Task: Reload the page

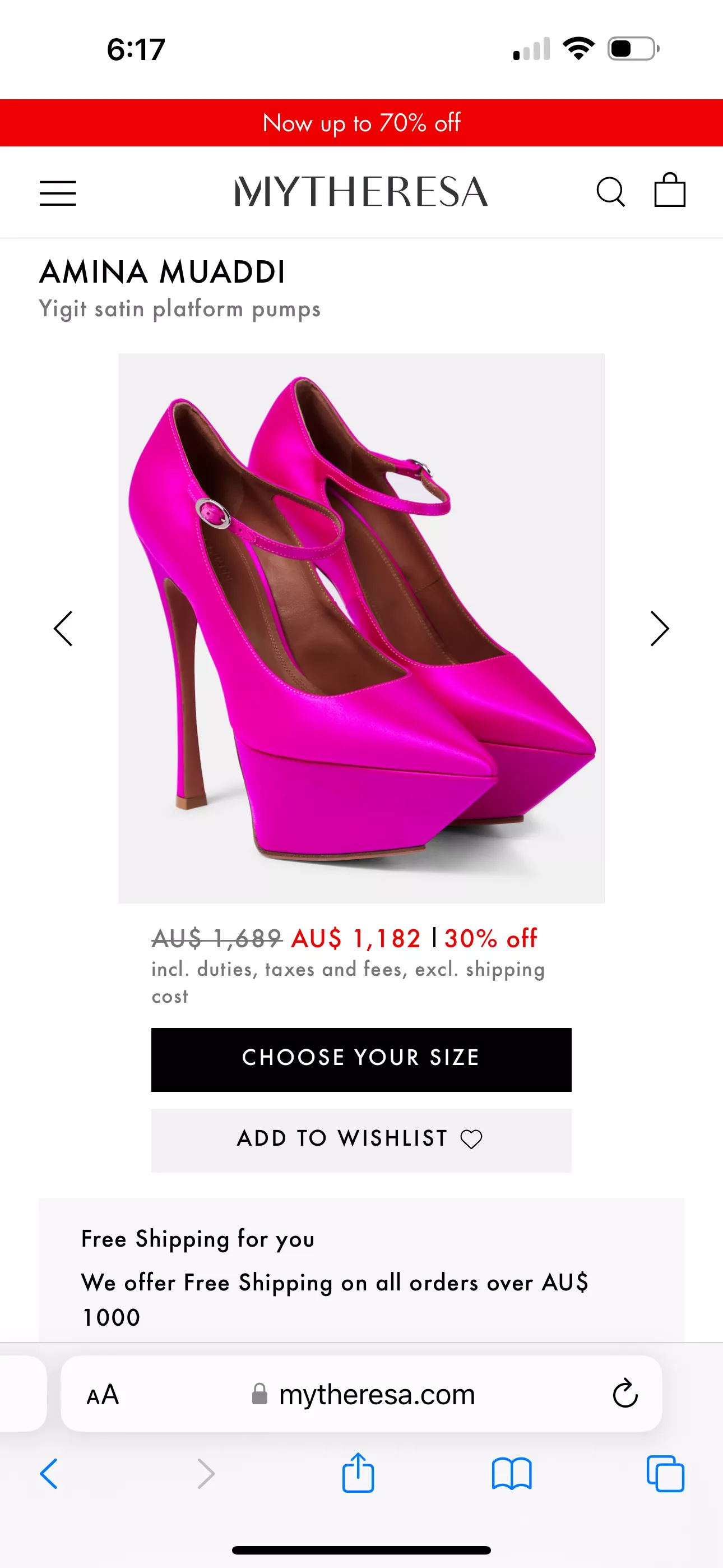Action: (x=624, y=1393)
